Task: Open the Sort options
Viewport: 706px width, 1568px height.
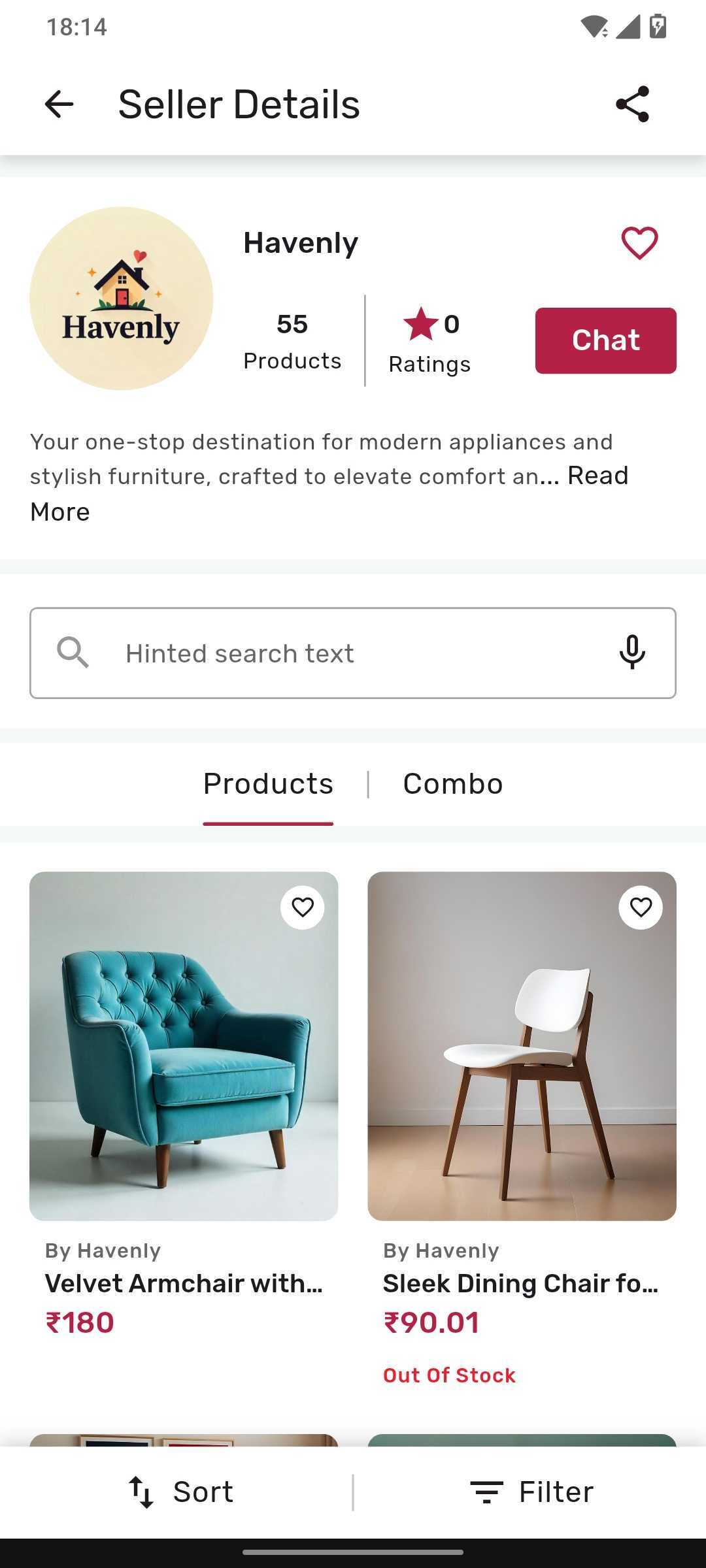Action: click(x=180, y=1492)
